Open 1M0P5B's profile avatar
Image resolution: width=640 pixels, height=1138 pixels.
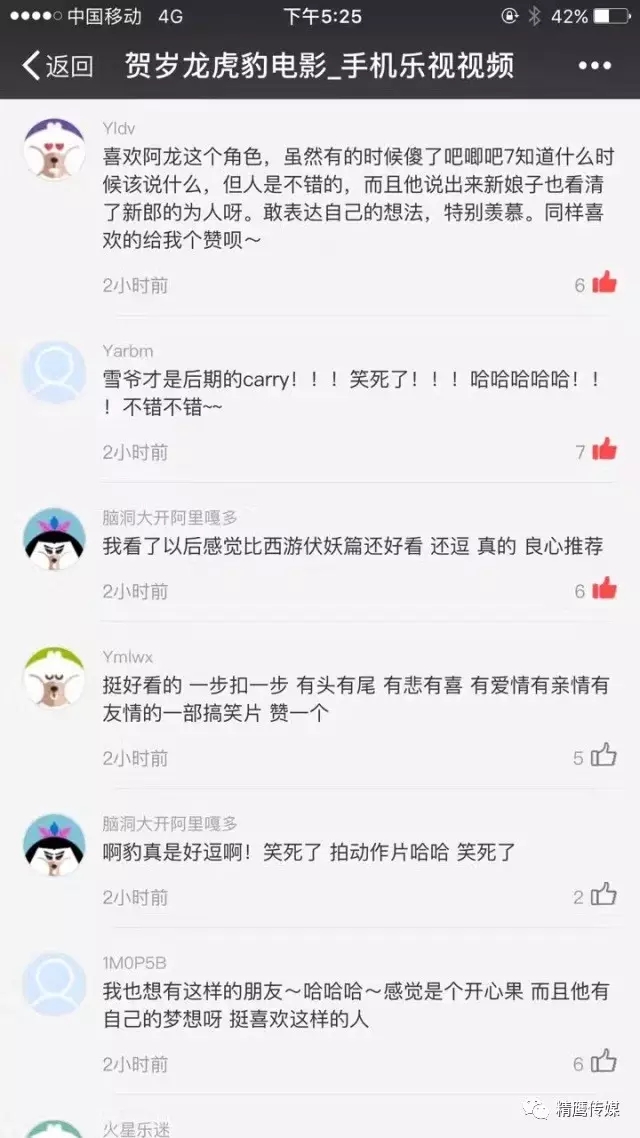(54, 984)
